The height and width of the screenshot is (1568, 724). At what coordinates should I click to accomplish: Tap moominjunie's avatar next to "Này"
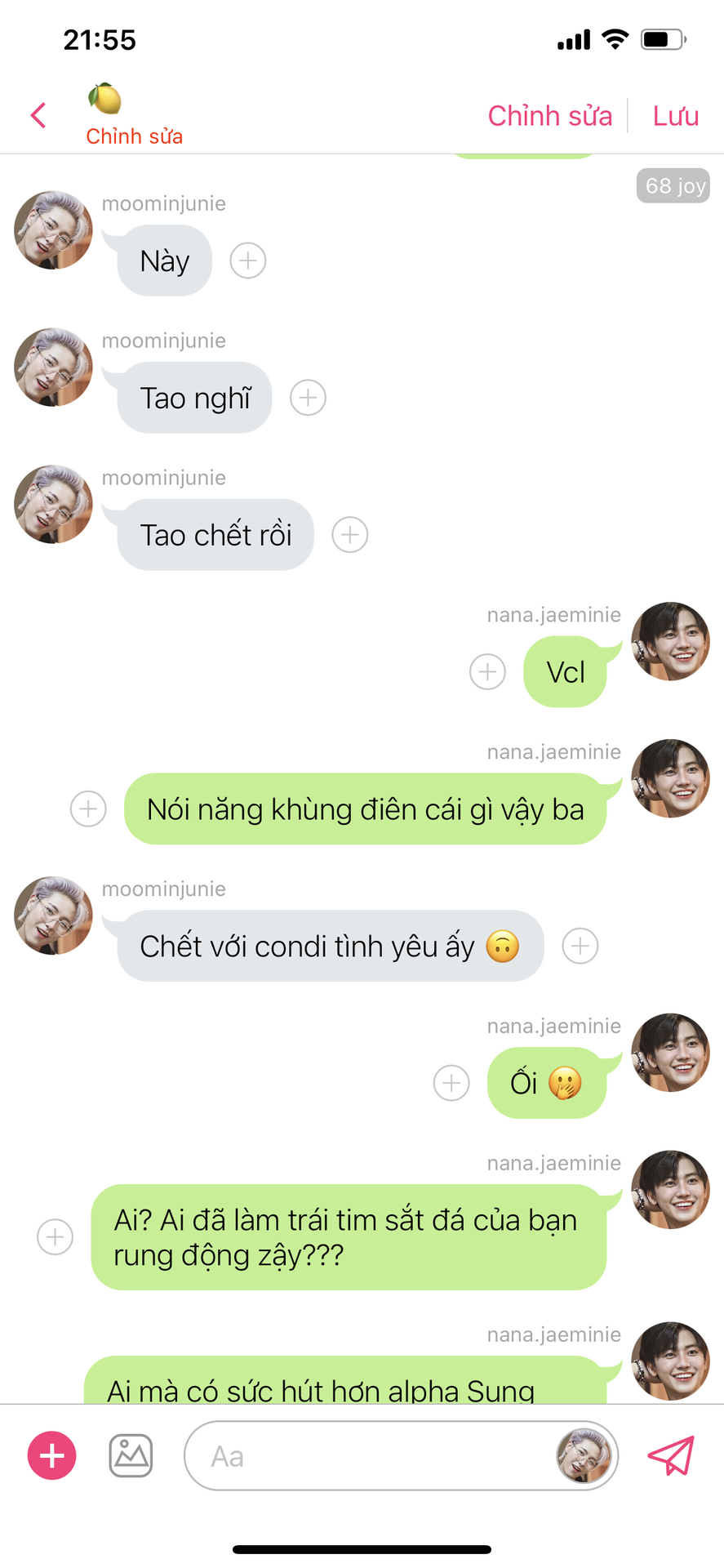pyautogui.click(x=53, y=230)
